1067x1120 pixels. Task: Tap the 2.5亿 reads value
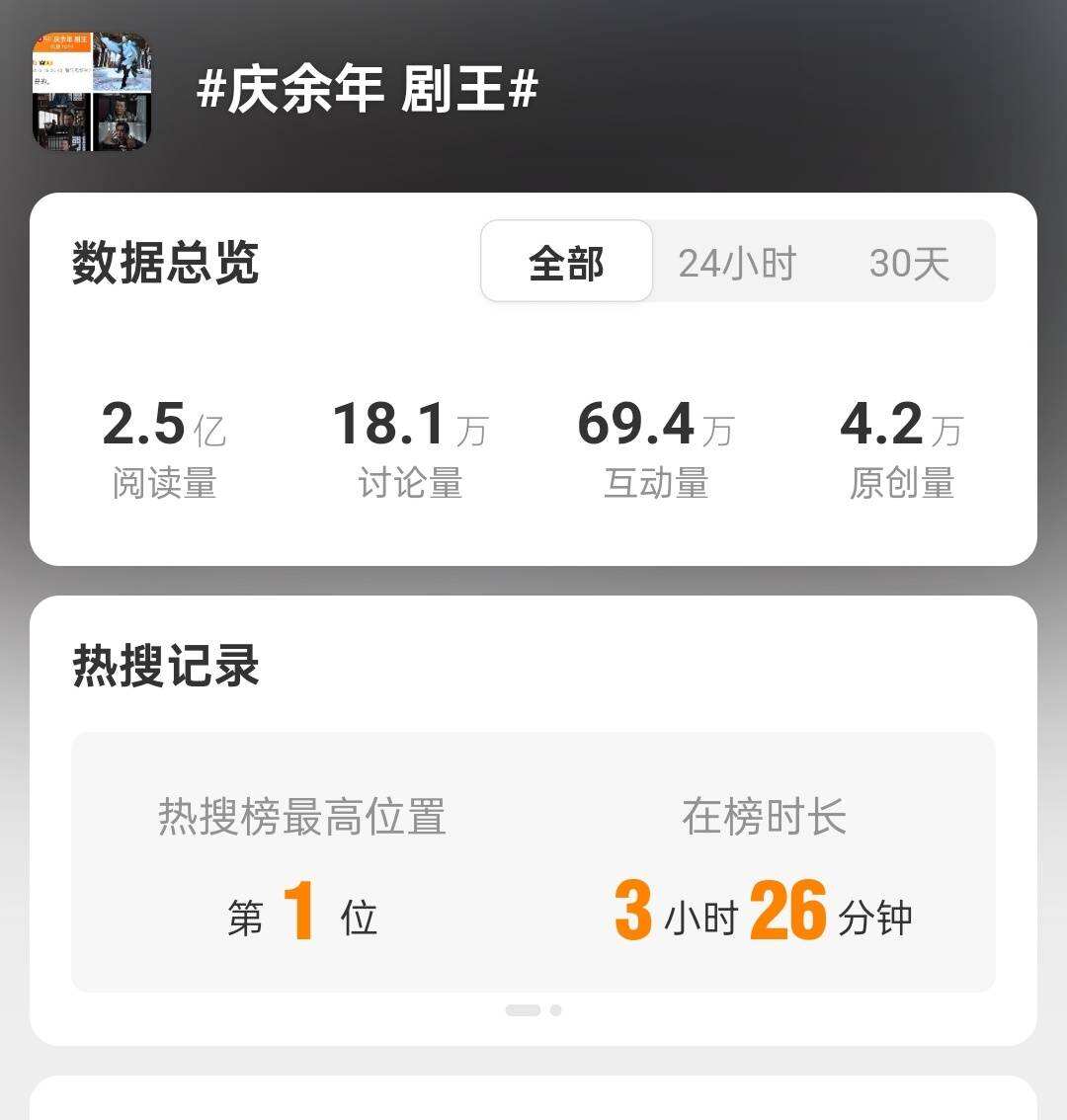point(164,423)
